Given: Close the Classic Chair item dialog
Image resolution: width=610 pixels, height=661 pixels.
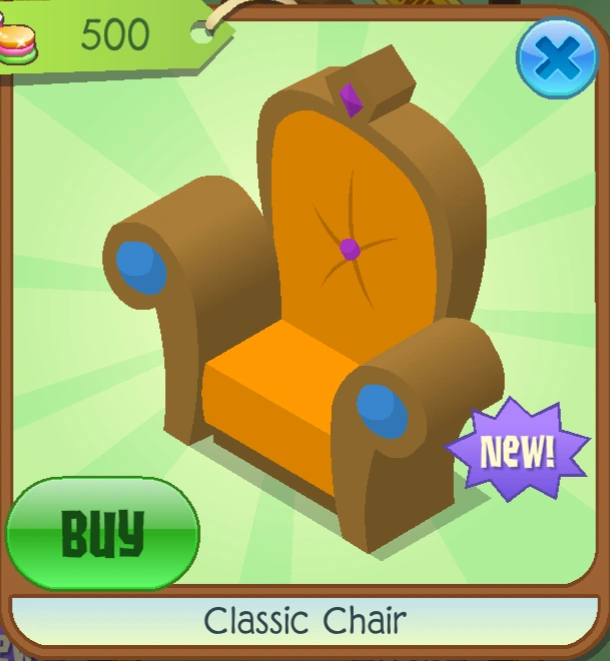Looking at the screenshot, I should [x=556, y=58].
